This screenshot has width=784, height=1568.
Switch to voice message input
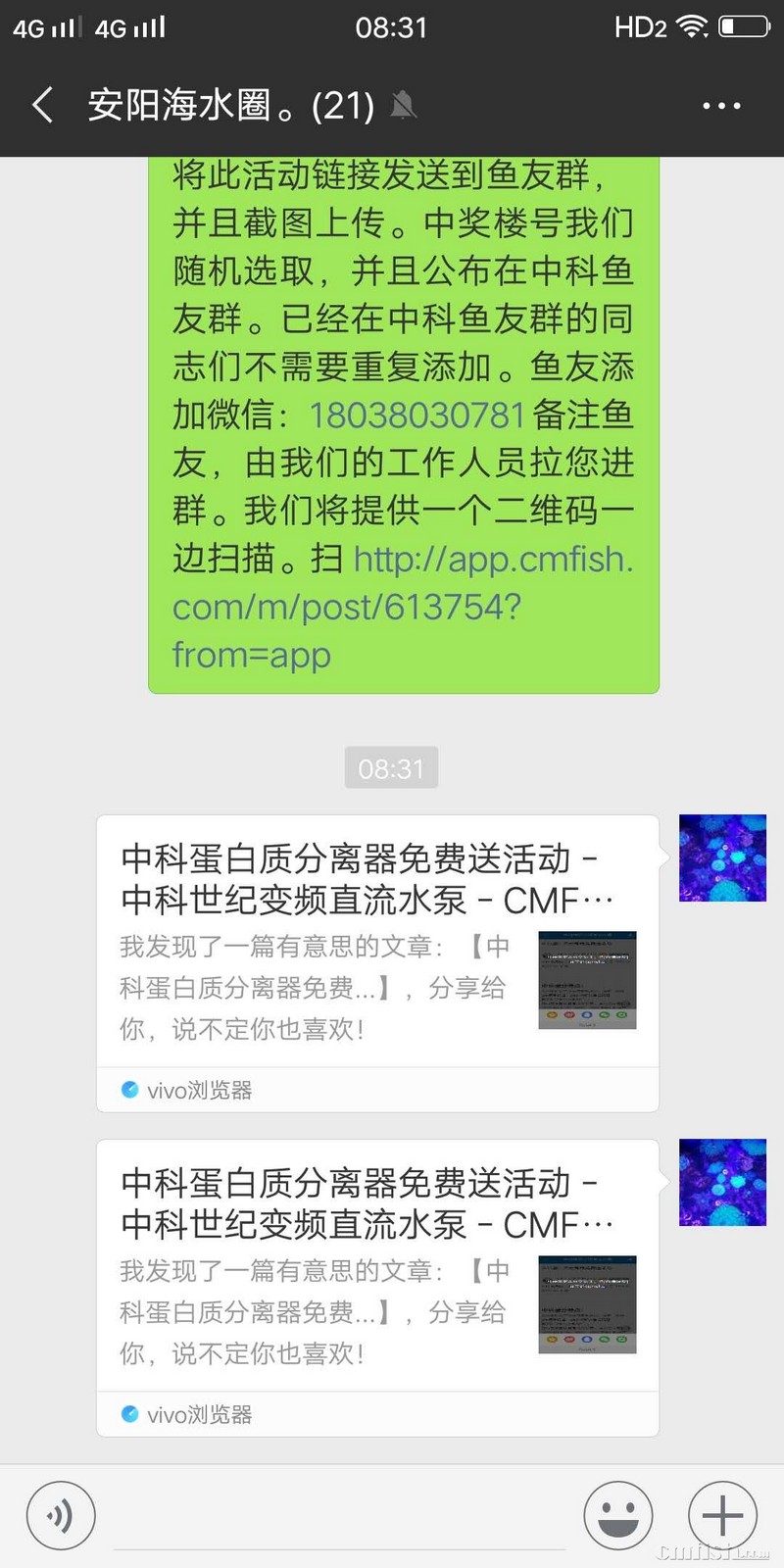[x=61, y=1515]
